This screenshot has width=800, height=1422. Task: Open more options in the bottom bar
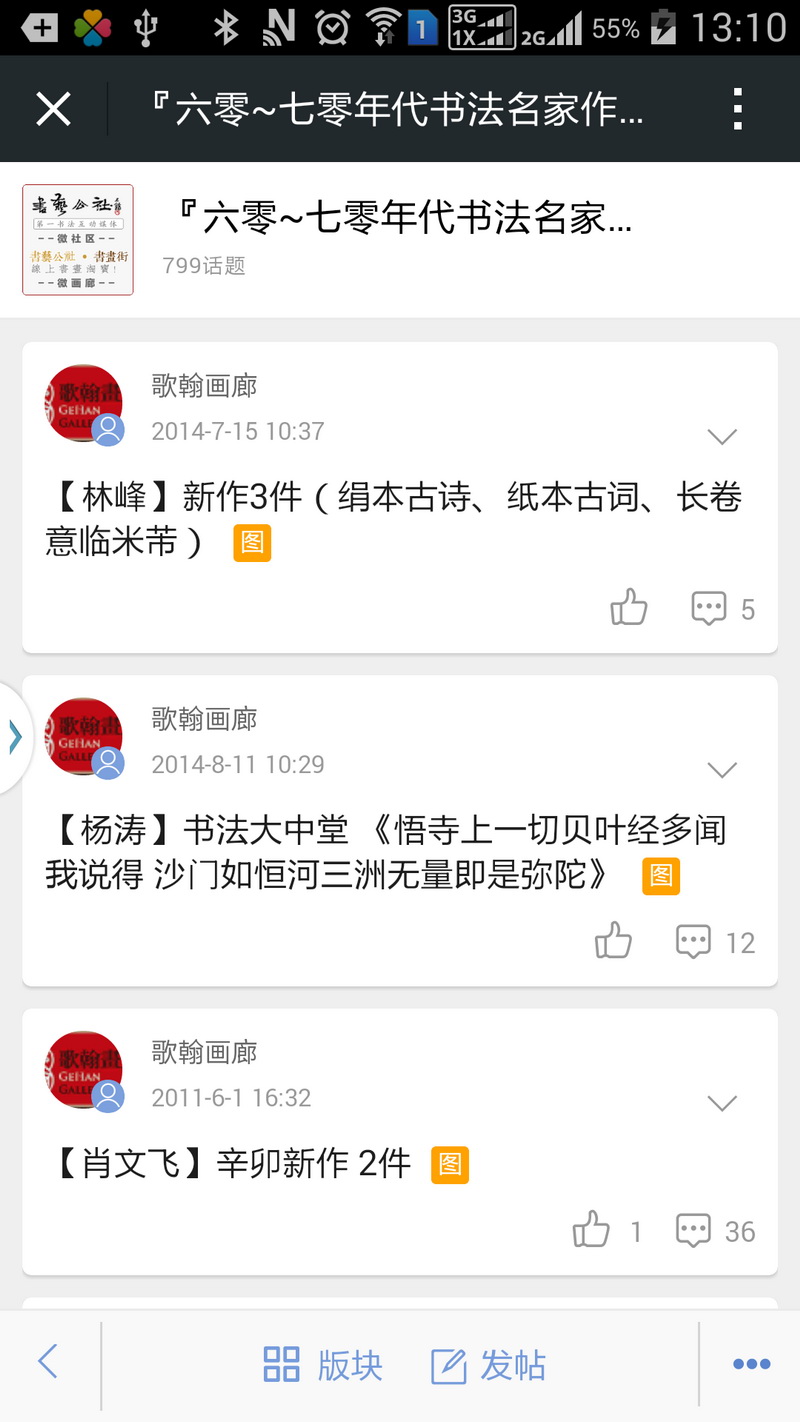(751, 1364)
